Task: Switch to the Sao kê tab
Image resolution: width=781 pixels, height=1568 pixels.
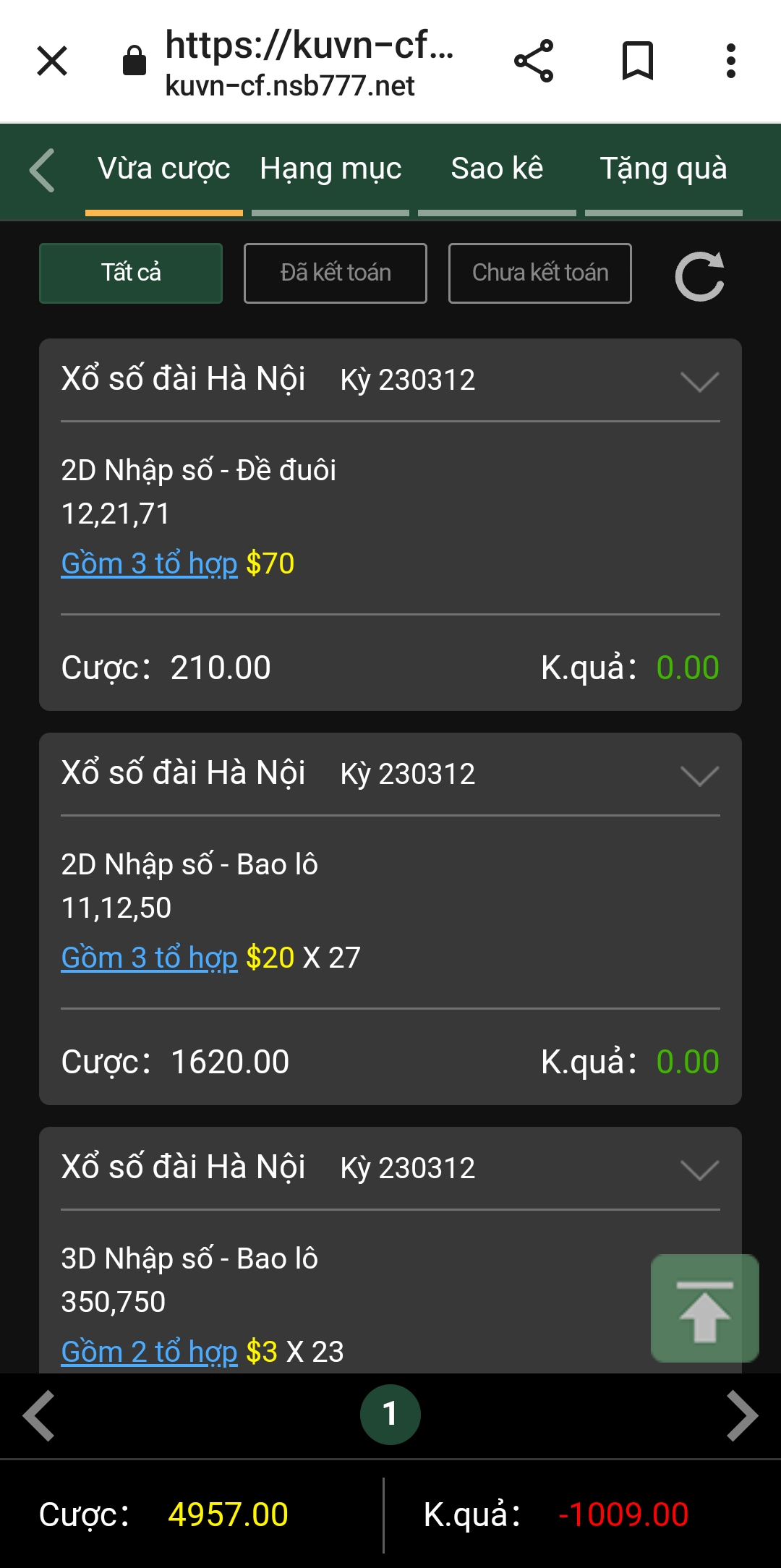Action: click(x=497, y=169)
